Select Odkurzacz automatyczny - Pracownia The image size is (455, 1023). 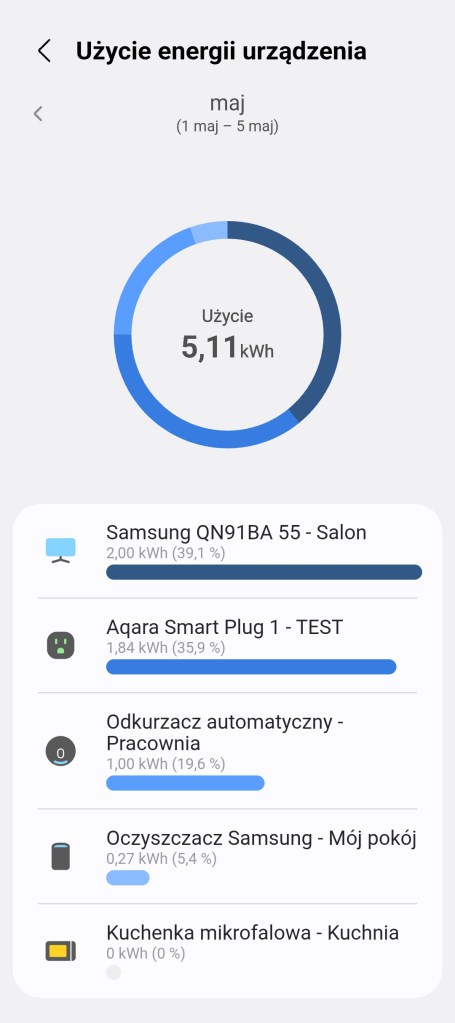point(227,751)
